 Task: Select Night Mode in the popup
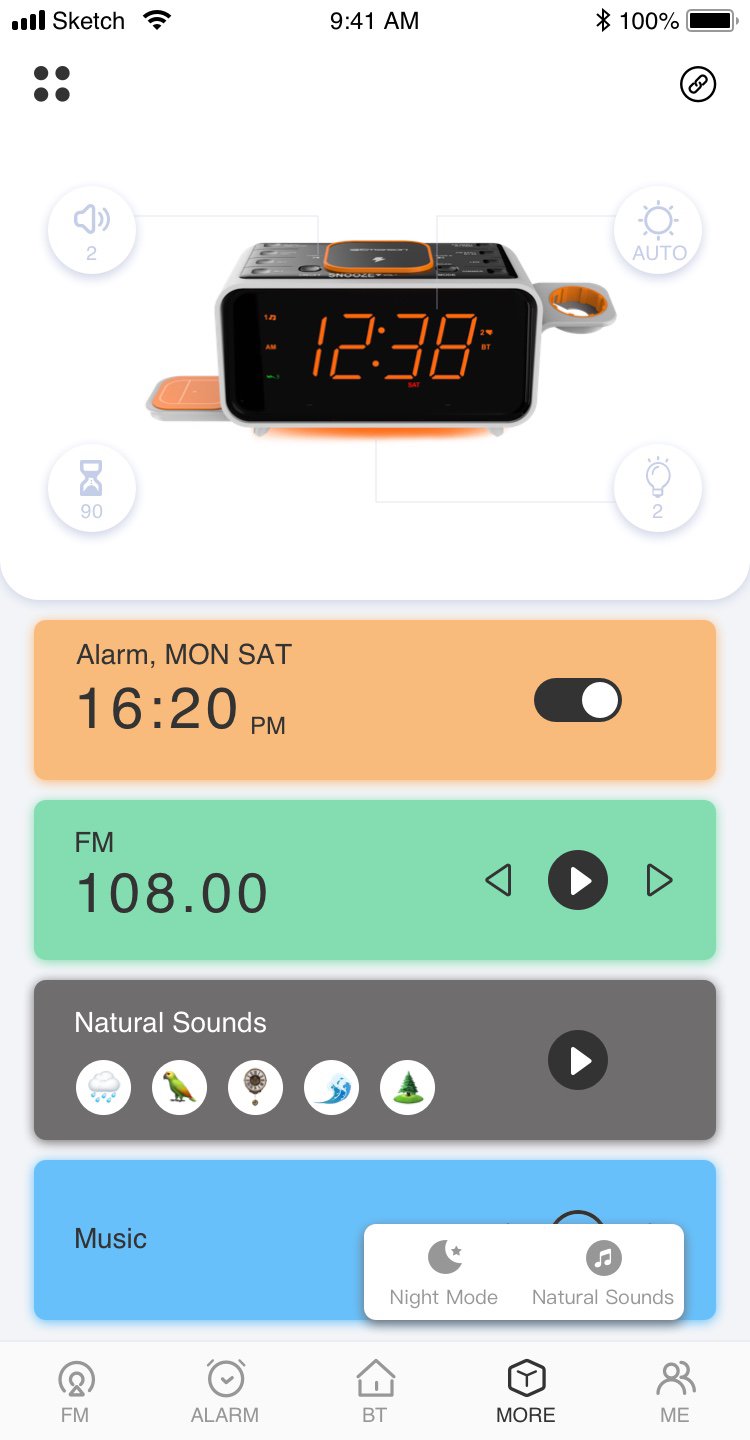point(444,1272)
